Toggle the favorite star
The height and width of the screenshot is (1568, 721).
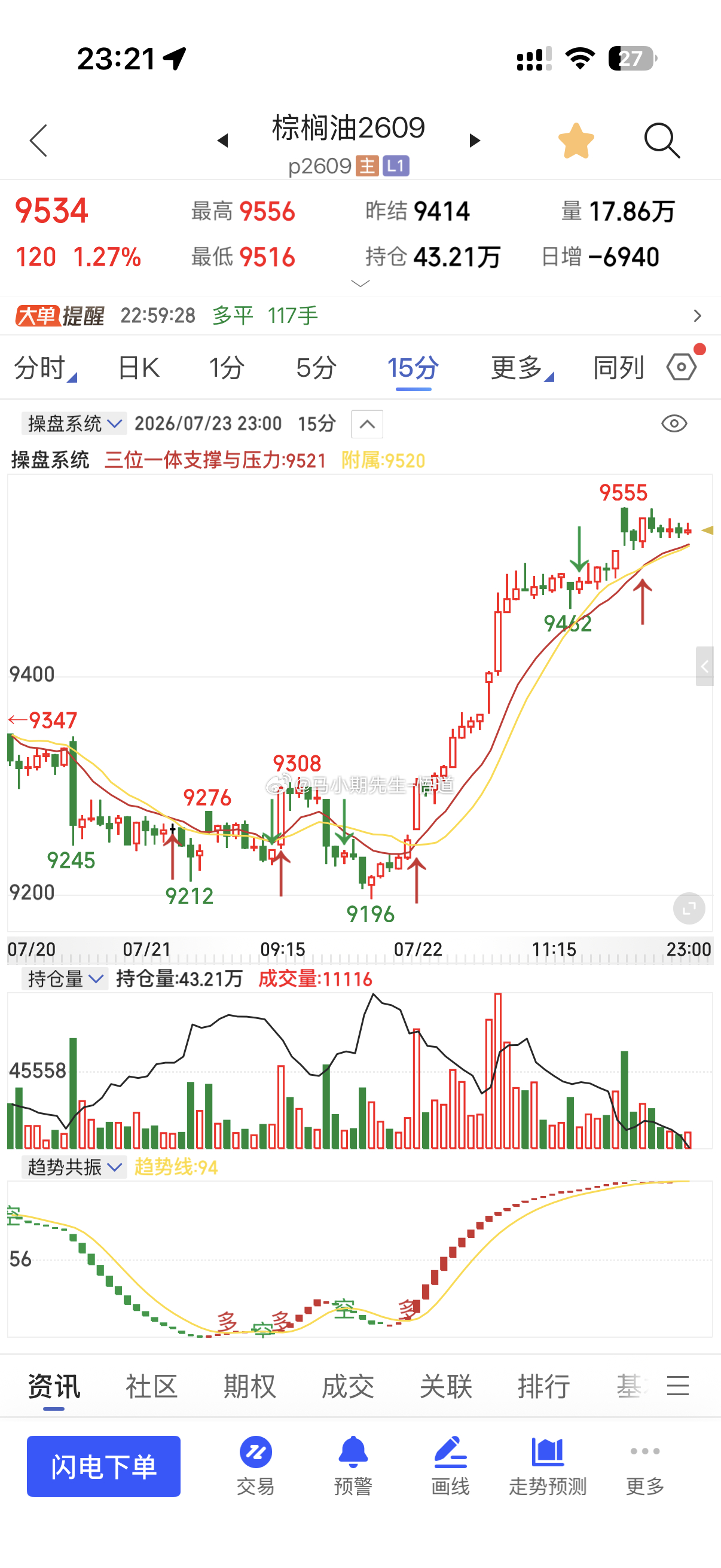pos(576,141)
